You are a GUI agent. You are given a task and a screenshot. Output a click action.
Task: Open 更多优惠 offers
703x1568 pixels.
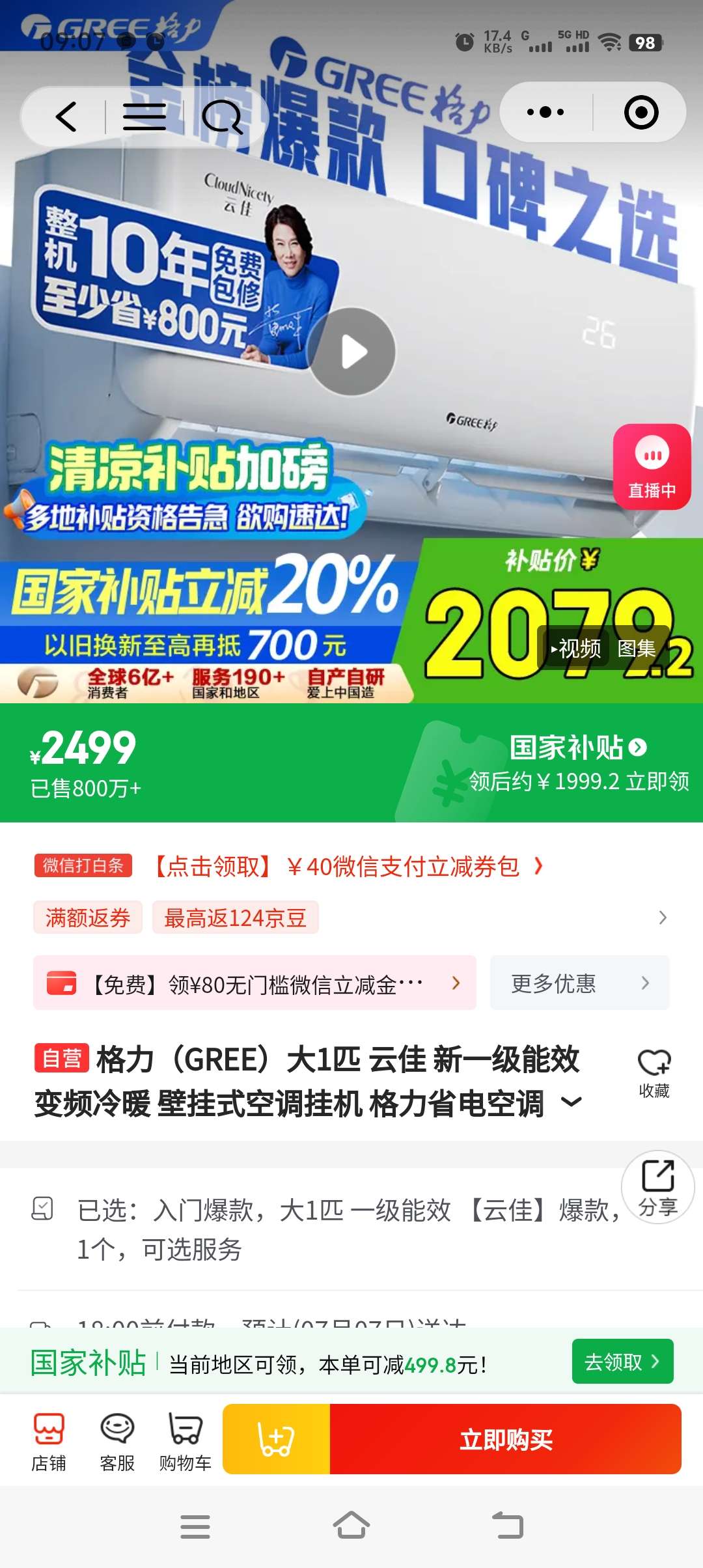coord(579,983)
